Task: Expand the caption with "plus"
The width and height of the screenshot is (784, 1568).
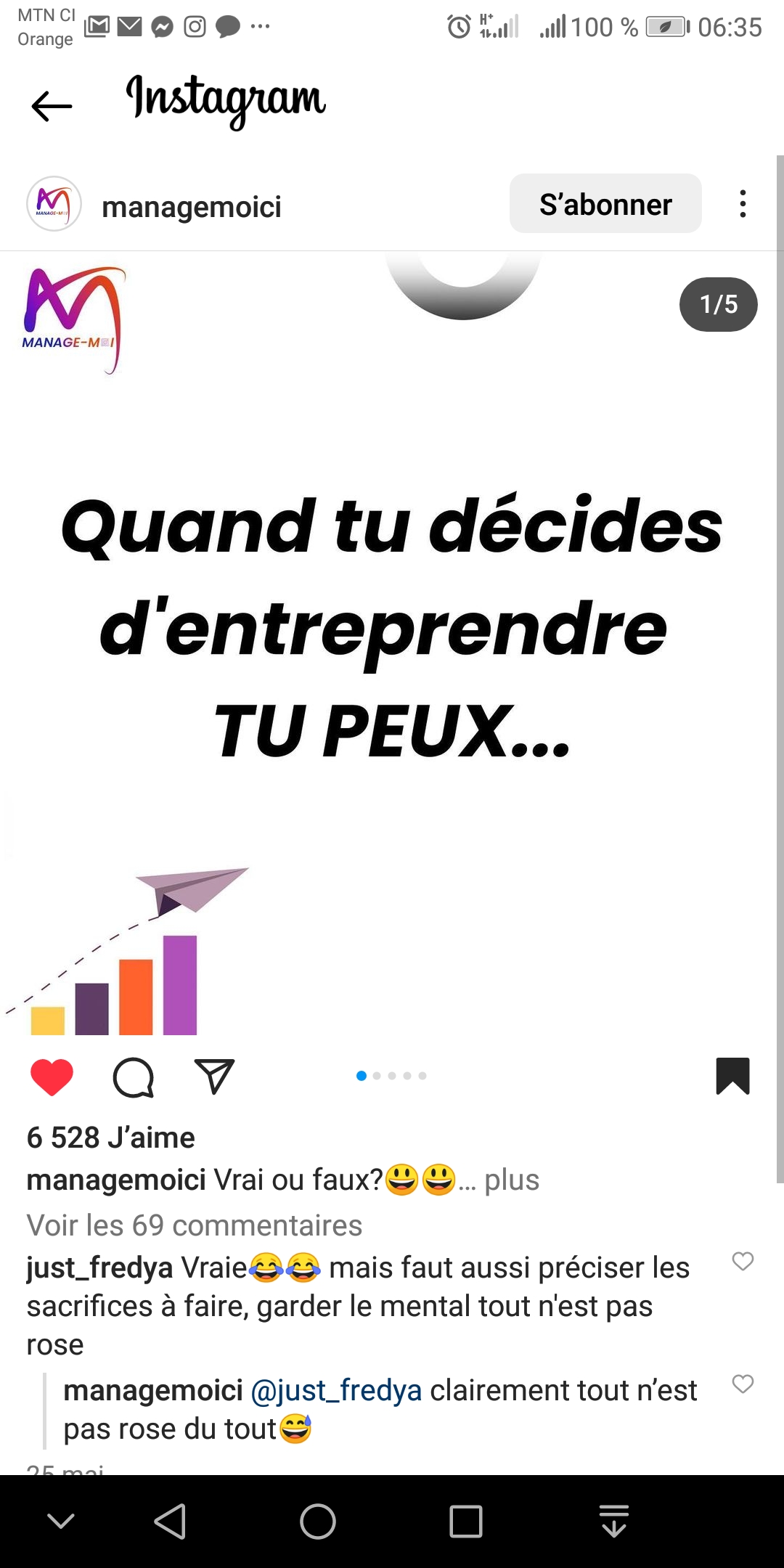Action: click(512, 1180)
